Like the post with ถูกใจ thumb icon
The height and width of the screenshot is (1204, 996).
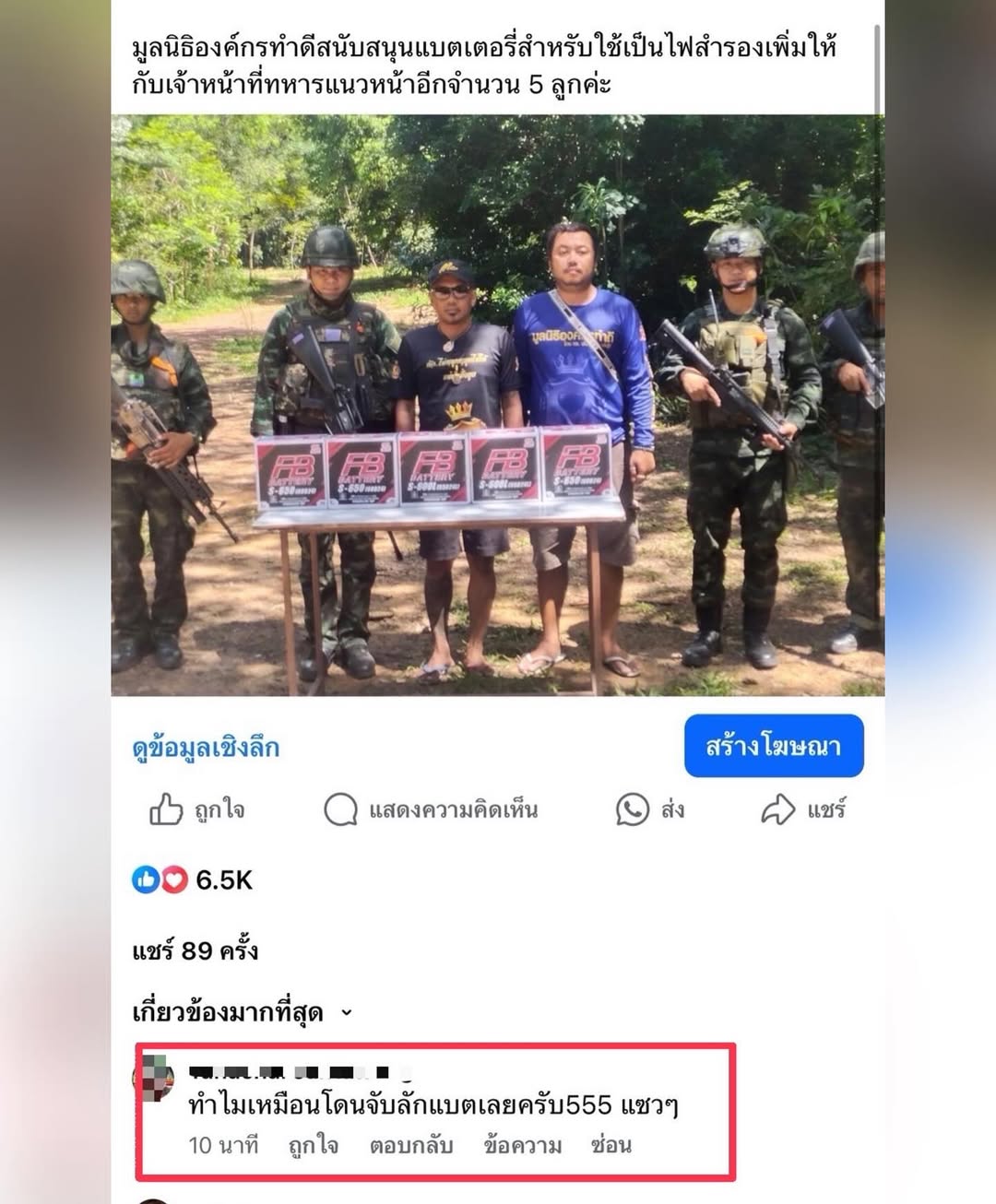197,809
